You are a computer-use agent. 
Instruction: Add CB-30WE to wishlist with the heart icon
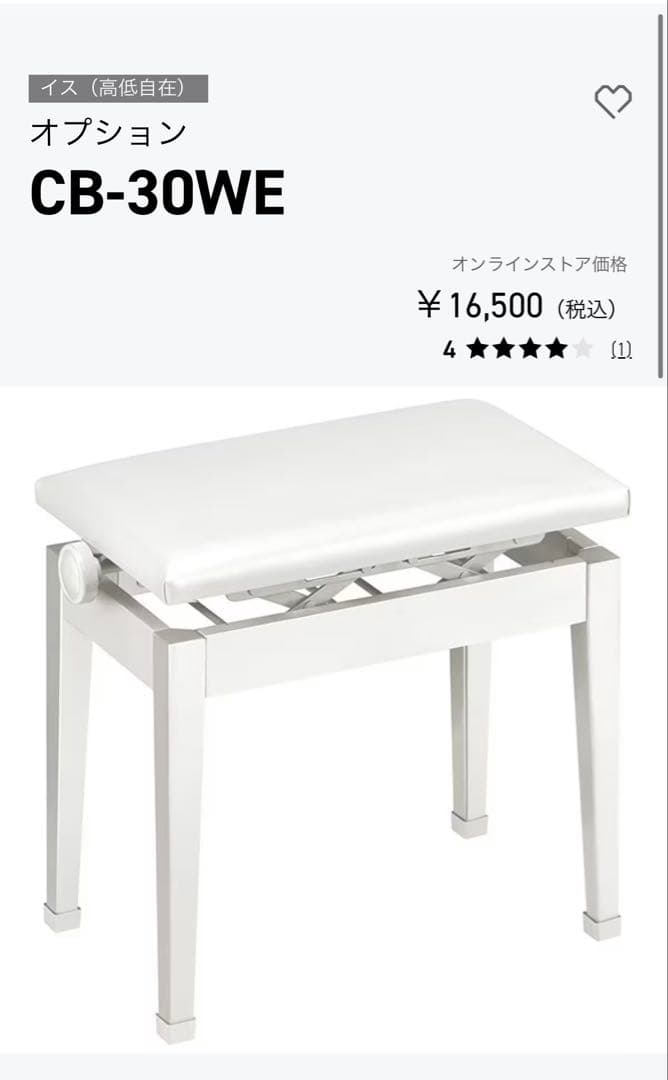613,101
